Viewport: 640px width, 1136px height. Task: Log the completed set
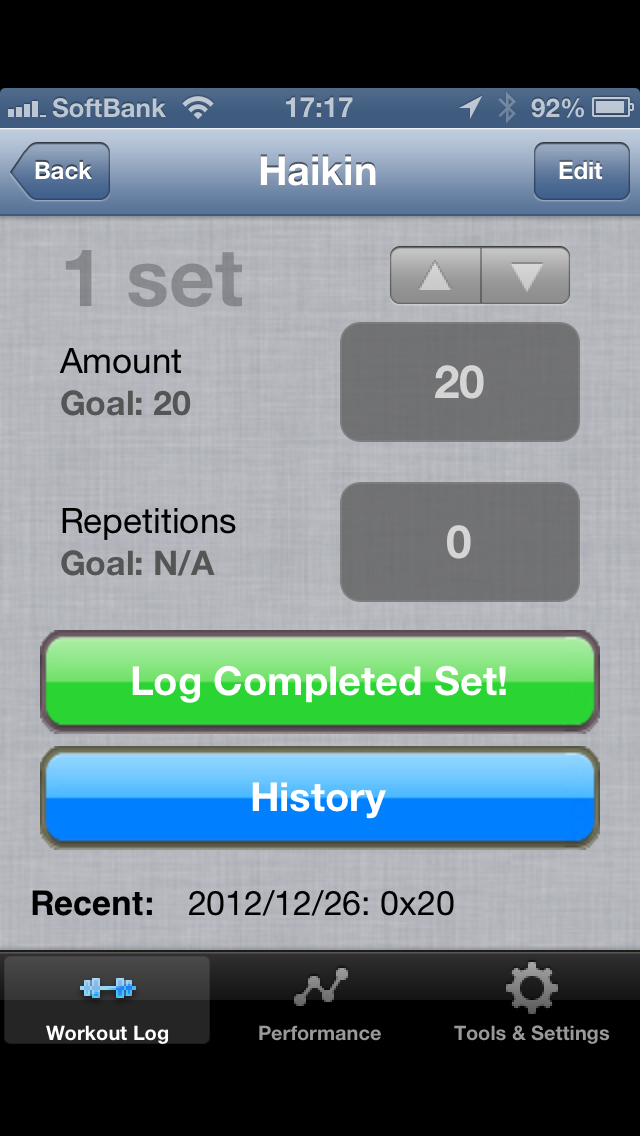[x=319, y=682]
